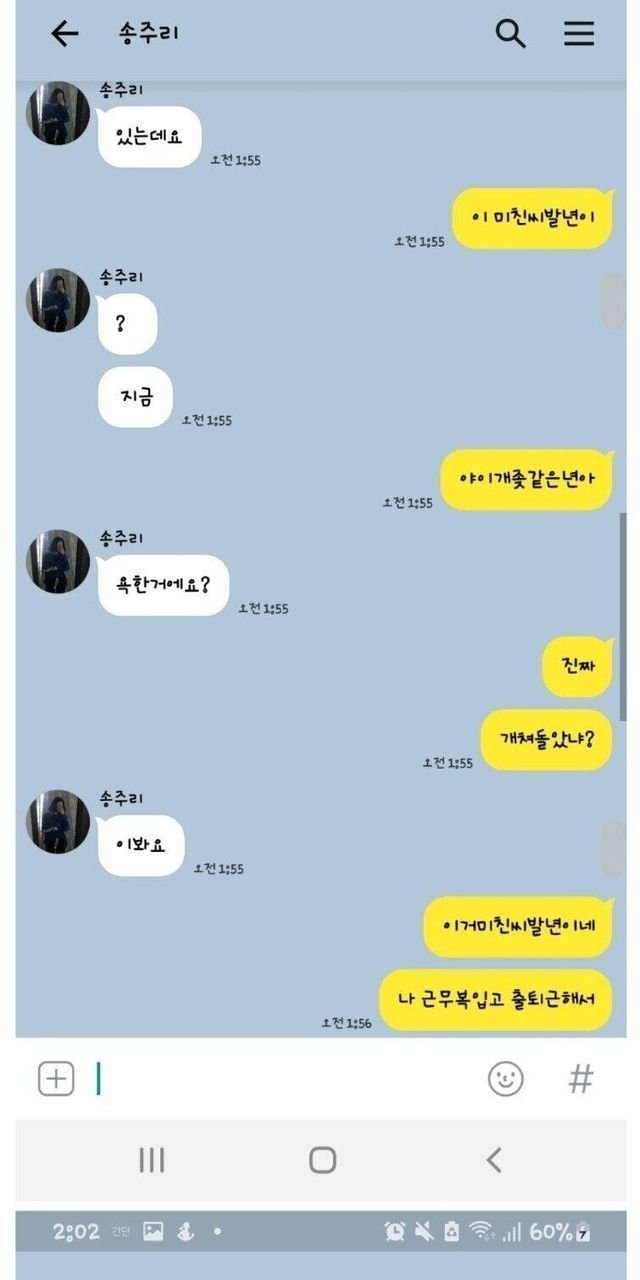Open 송주리's profile picture beside 있는데요
640x1280 pixels.
58,113
